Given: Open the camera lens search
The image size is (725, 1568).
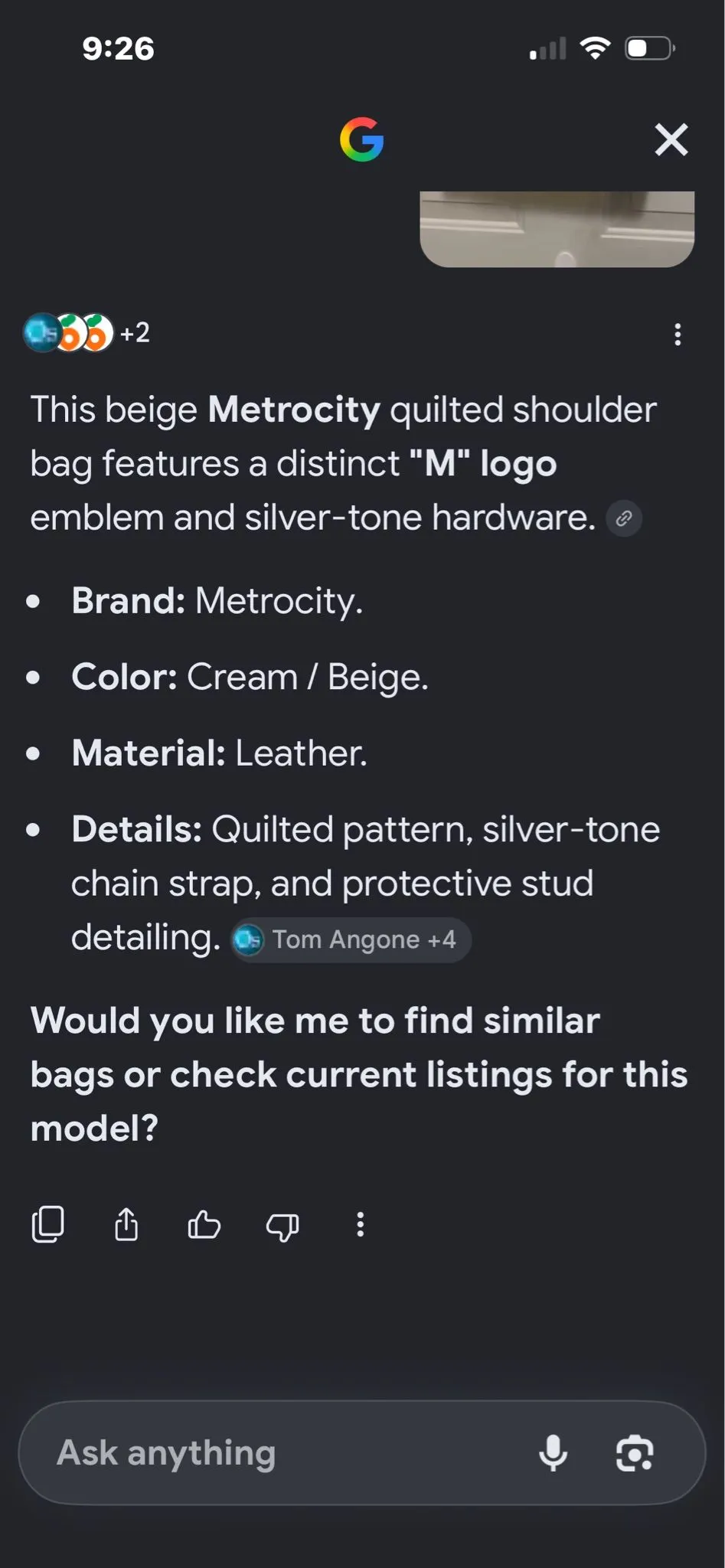Looking at the screenshot, I should coord(635,1453).
